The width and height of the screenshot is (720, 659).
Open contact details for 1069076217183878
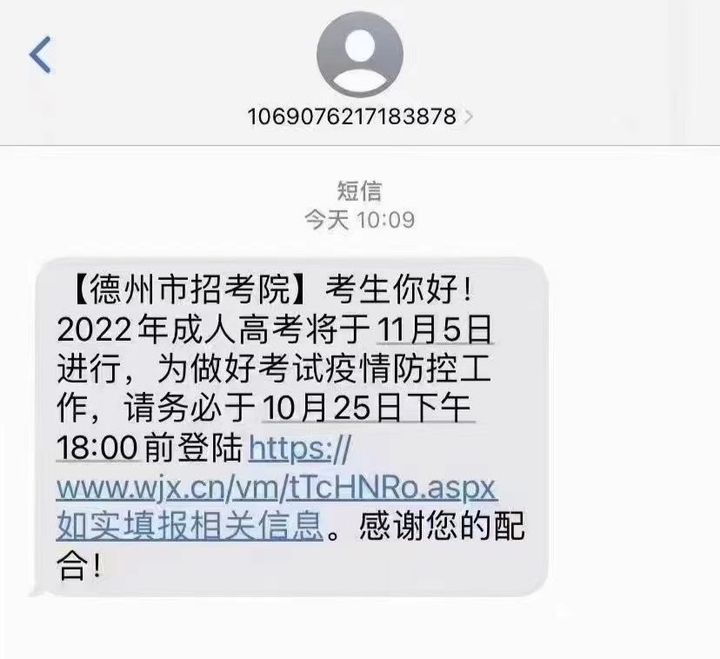[x=360, y=116]
